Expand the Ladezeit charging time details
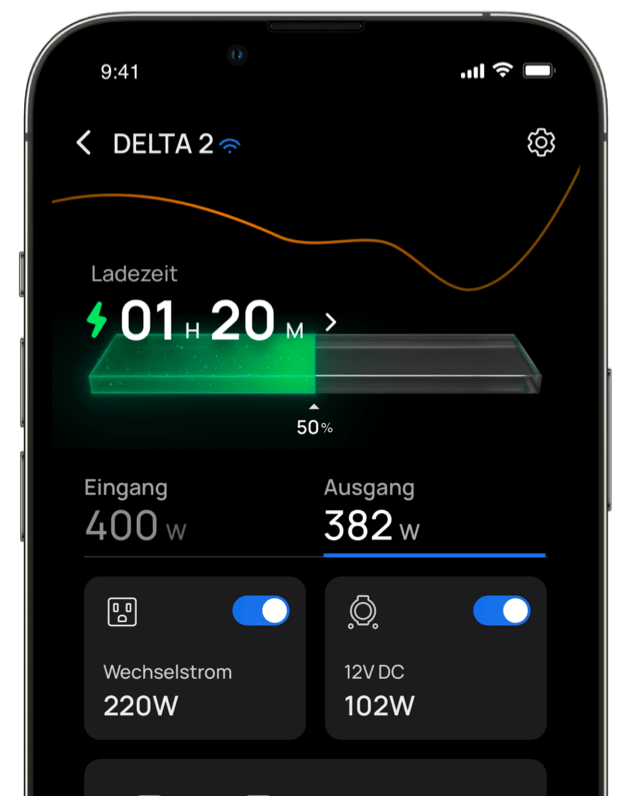The height and width of the screenshot is (796, 632). [331, 322]
